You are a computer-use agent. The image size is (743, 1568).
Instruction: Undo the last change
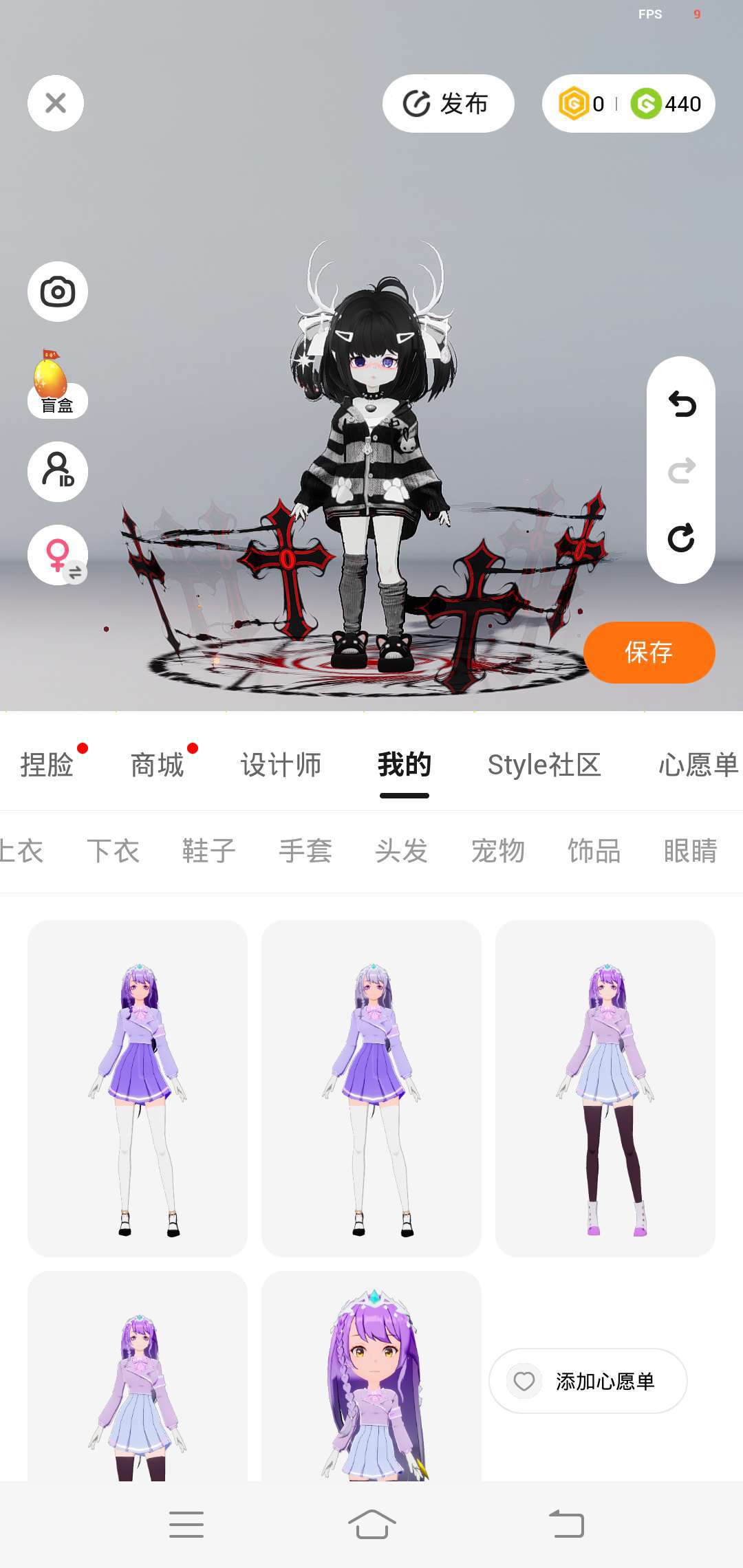tap(681, 404)
